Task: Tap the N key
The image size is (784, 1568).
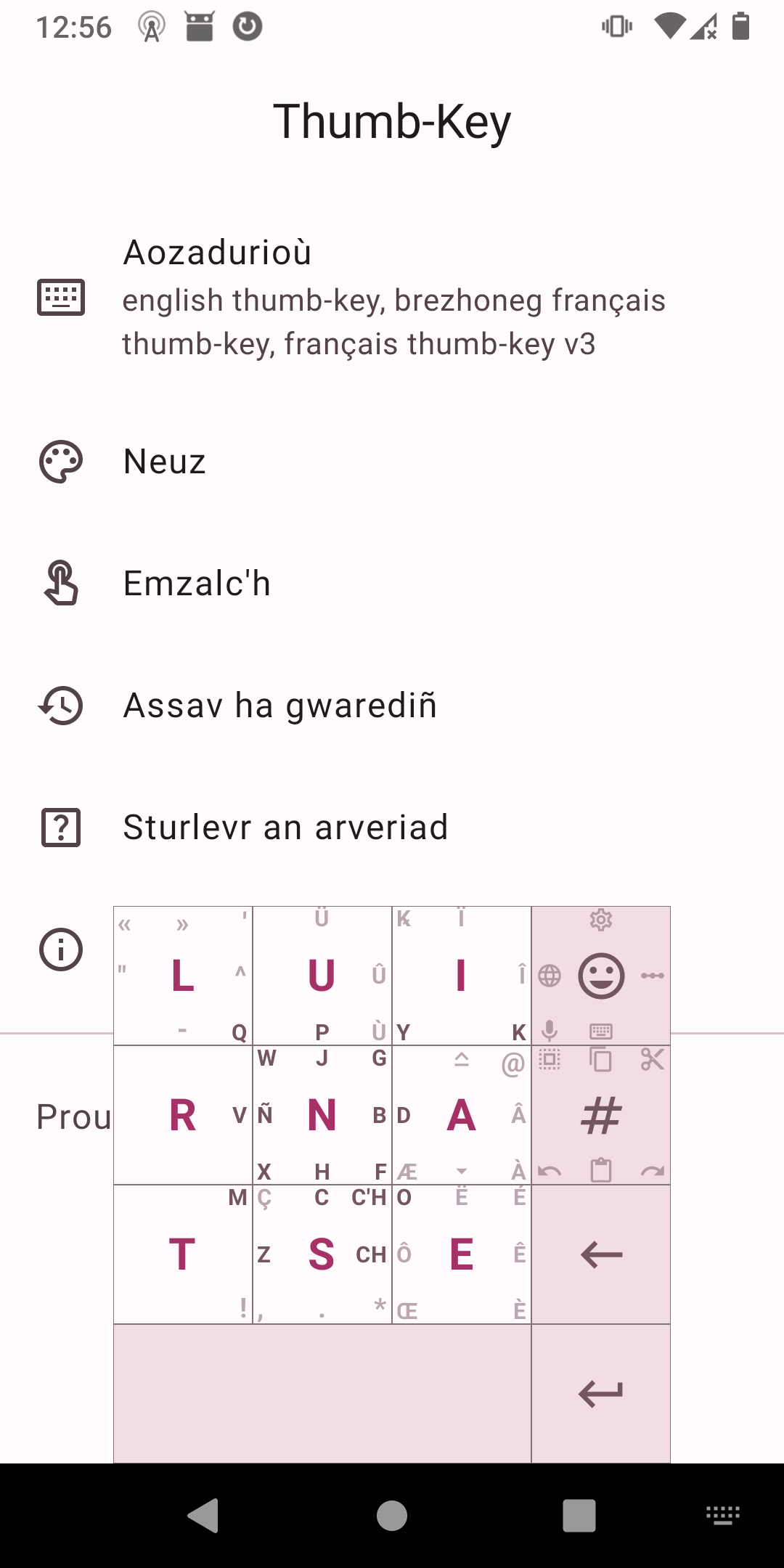Action: tap(322, 1115)
